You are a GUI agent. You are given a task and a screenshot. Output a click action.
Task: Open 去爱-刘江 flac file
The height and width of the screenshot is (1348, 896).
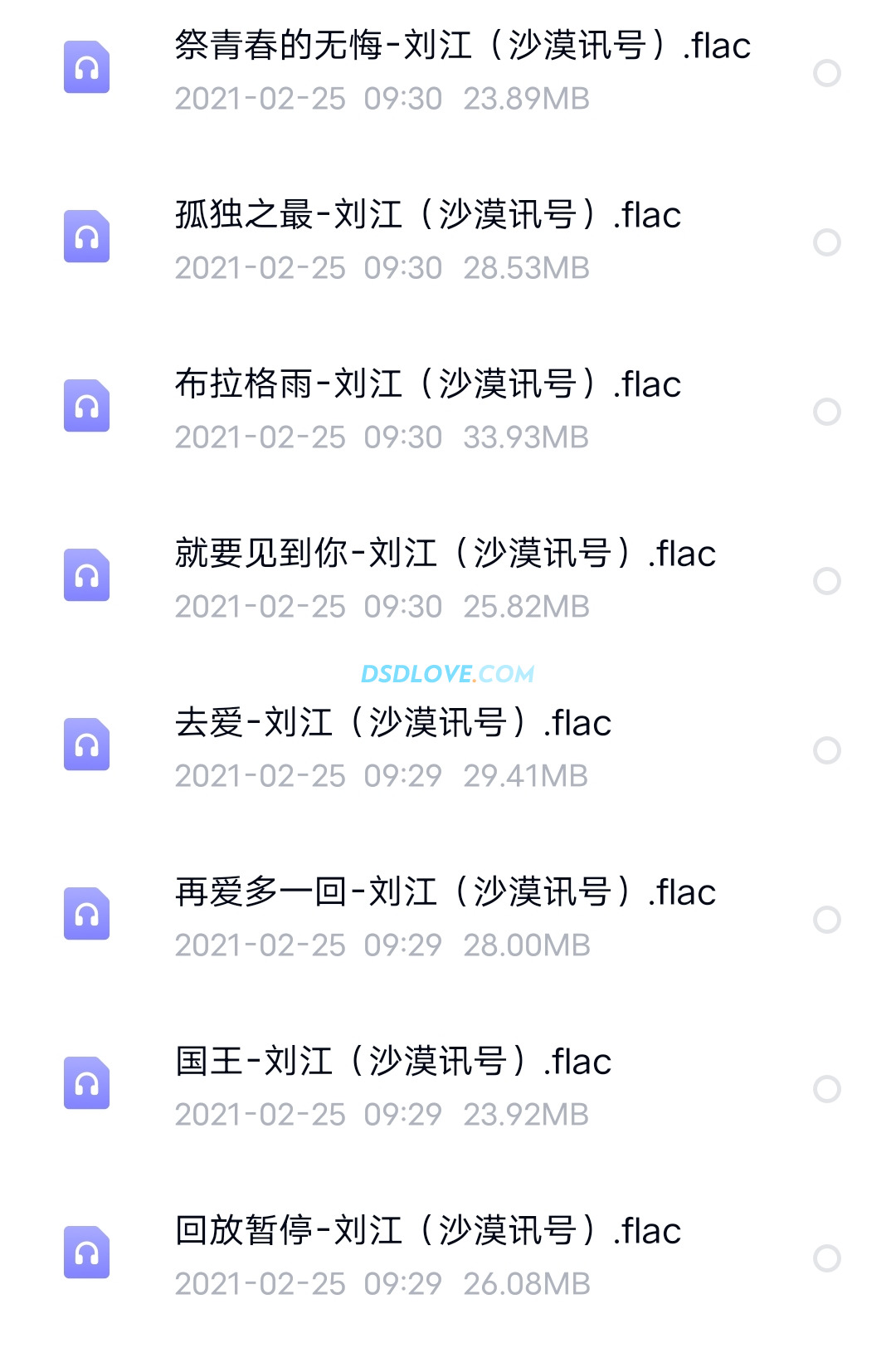(x=392, y=724)
